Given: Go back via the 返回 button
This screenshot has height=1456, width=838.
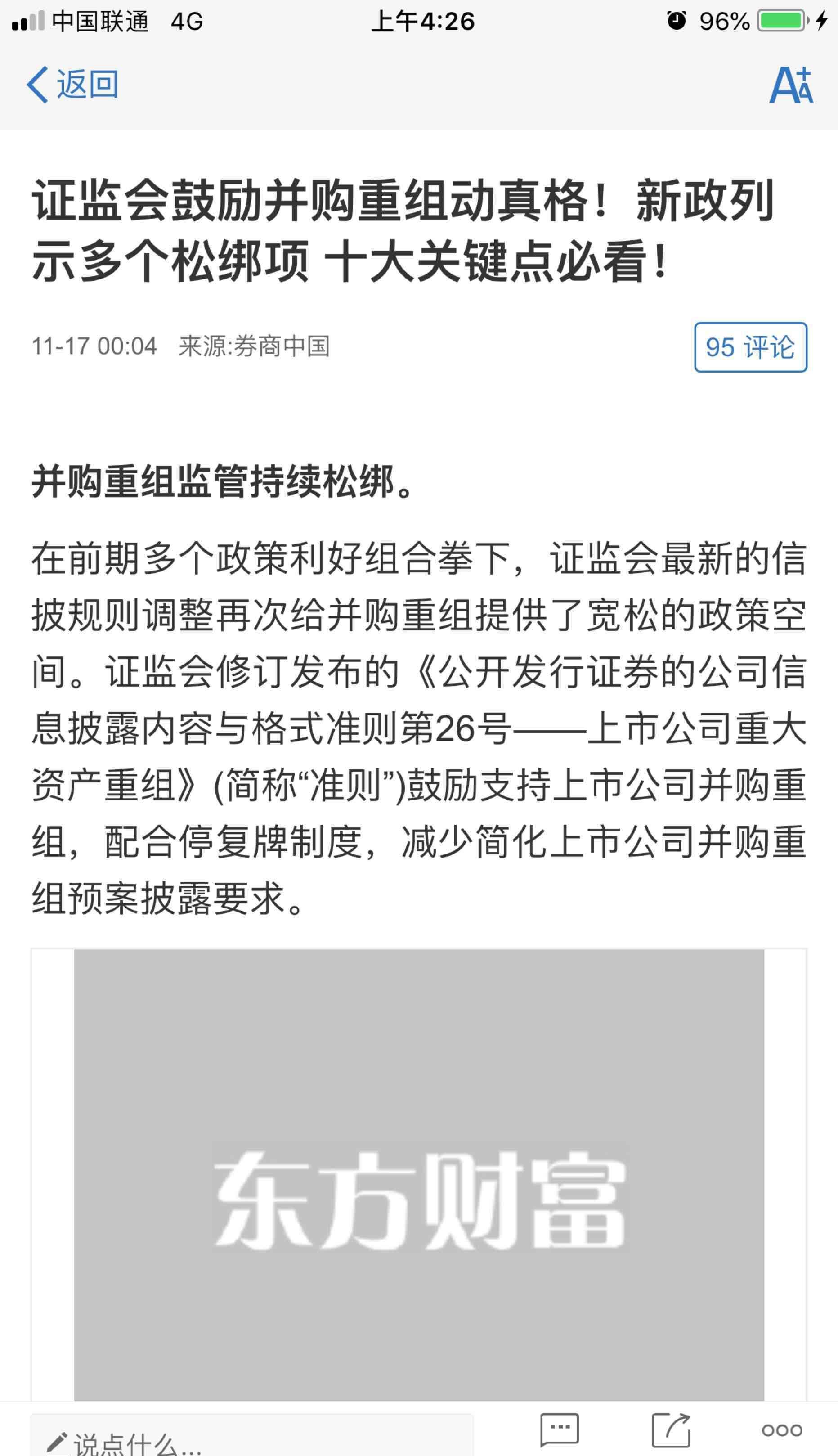Looking at the screenshot, I should click(72, 85).
